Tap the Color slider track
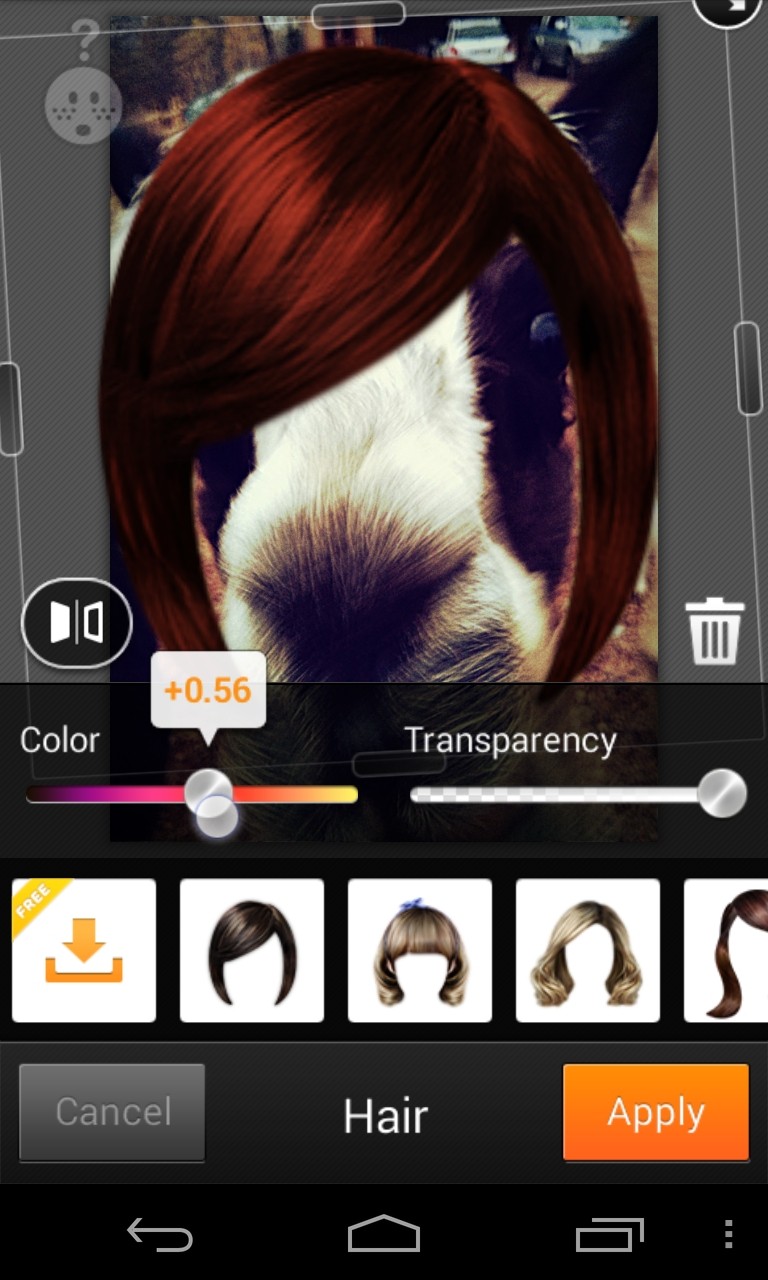 290,795
